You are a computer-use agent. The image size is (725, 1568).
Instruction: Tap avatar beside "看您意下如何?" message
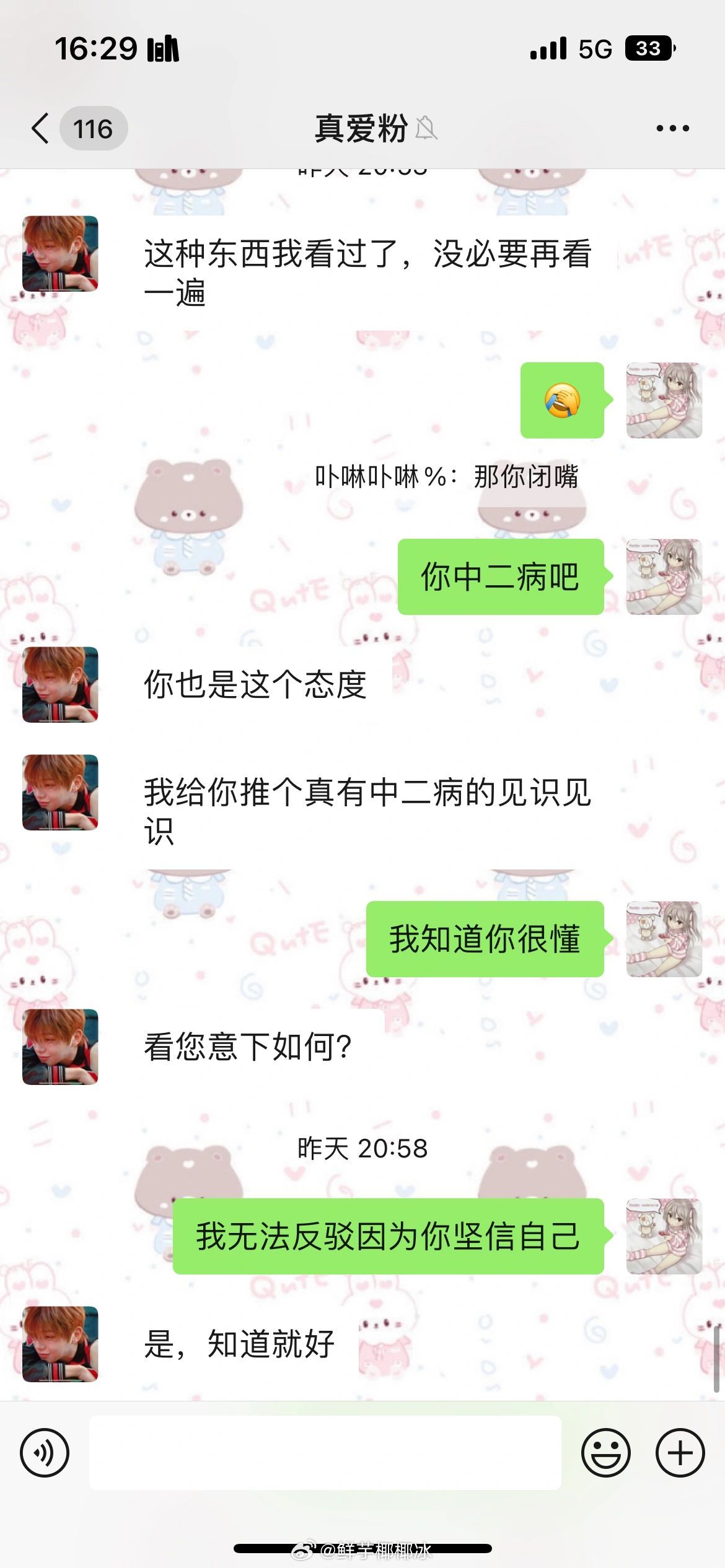60,1047
